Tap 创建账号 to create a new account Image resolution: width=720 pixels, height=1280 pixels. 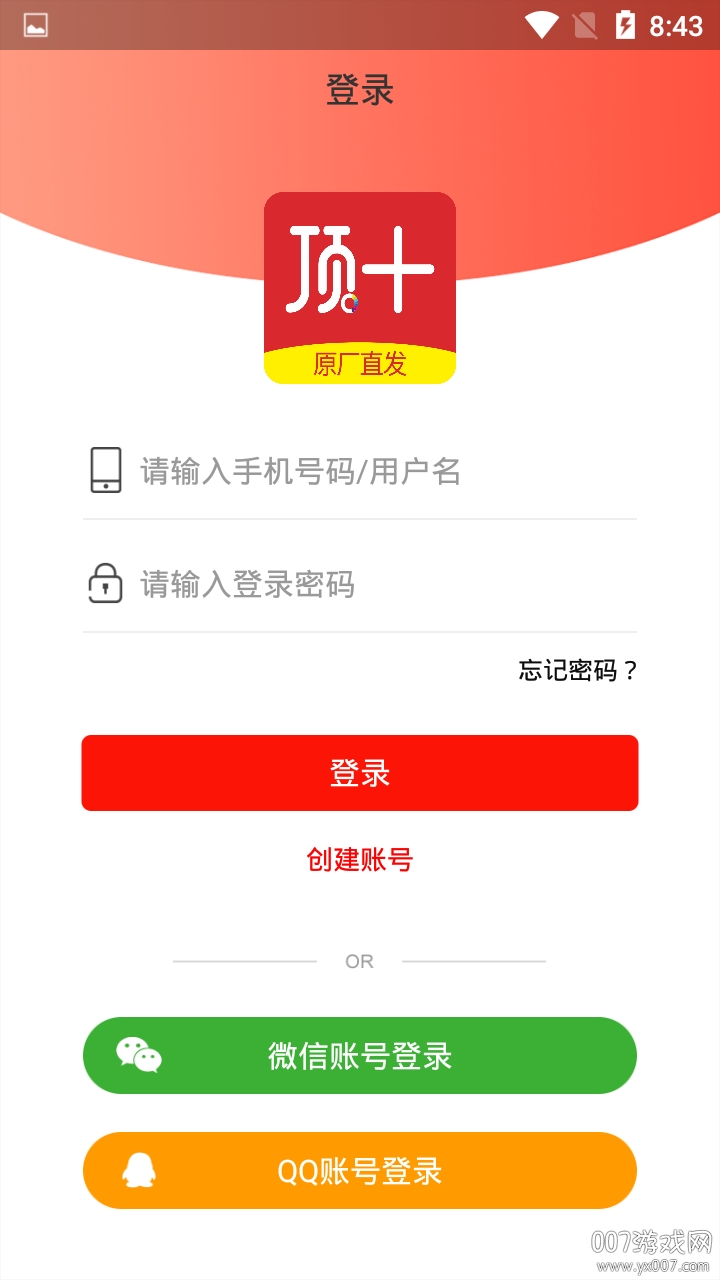360,860
